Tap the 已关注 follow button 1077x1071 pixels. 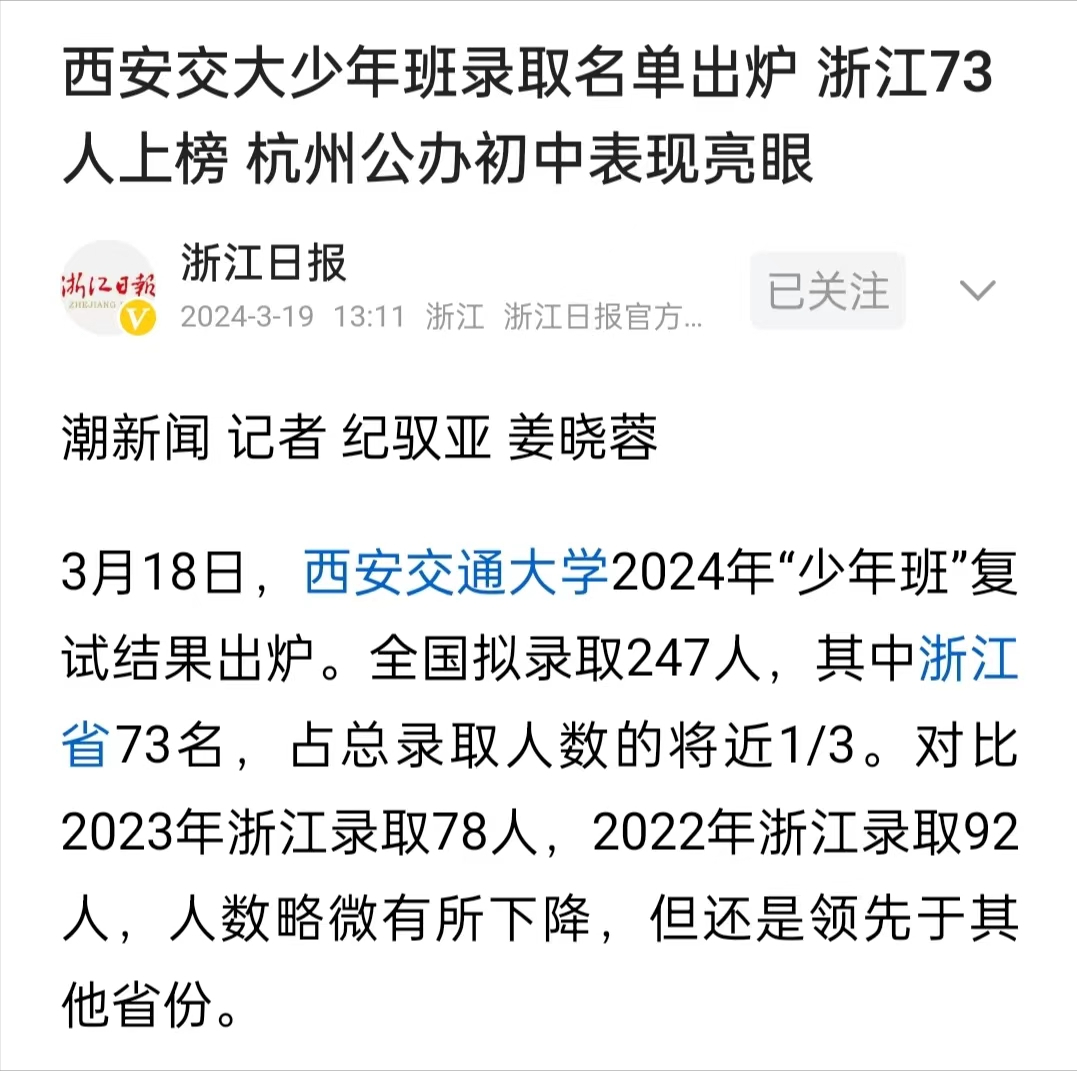(x=828, y=291)
